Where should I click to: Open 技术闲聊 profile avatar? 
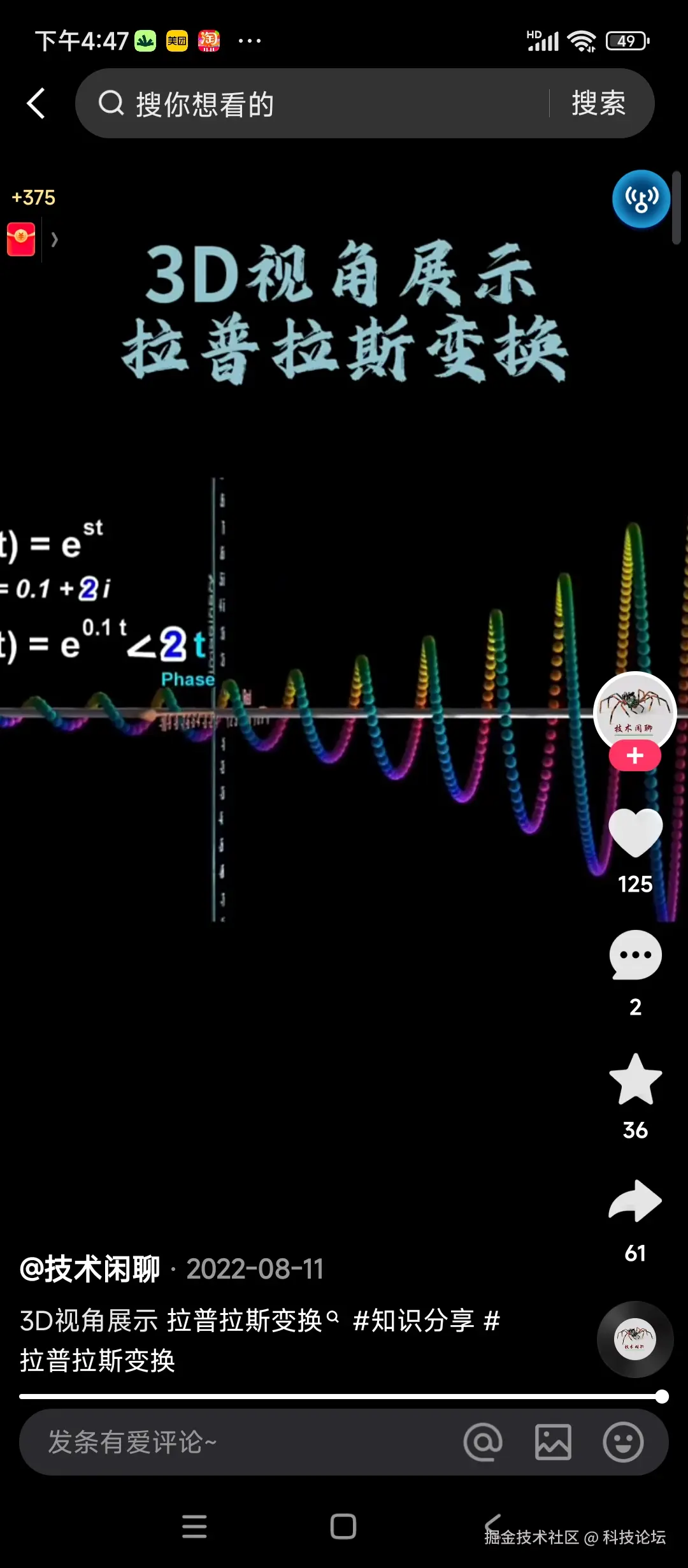tap(634, 711)
